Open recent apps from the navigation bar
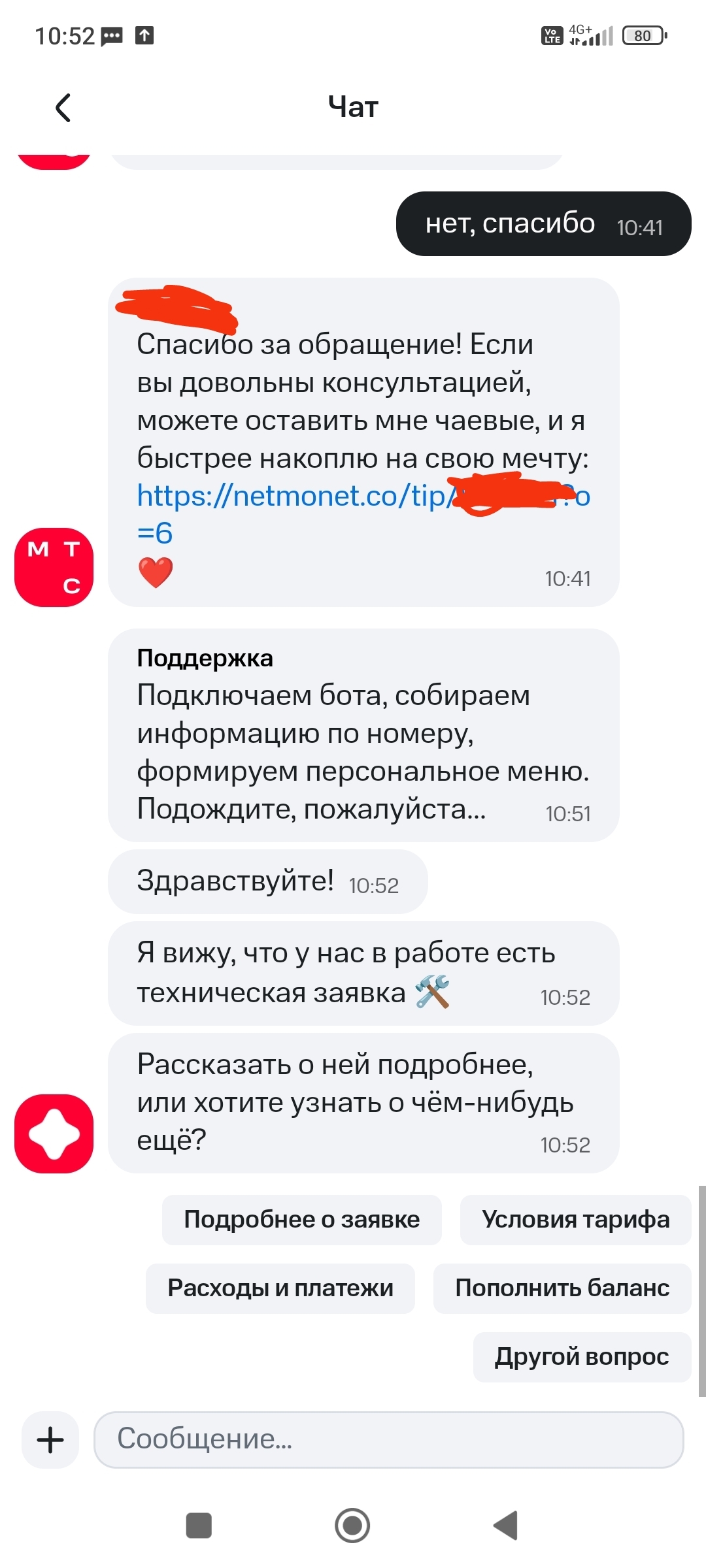The width and height of the screenshot is (706, 1568). [199, 1526]
